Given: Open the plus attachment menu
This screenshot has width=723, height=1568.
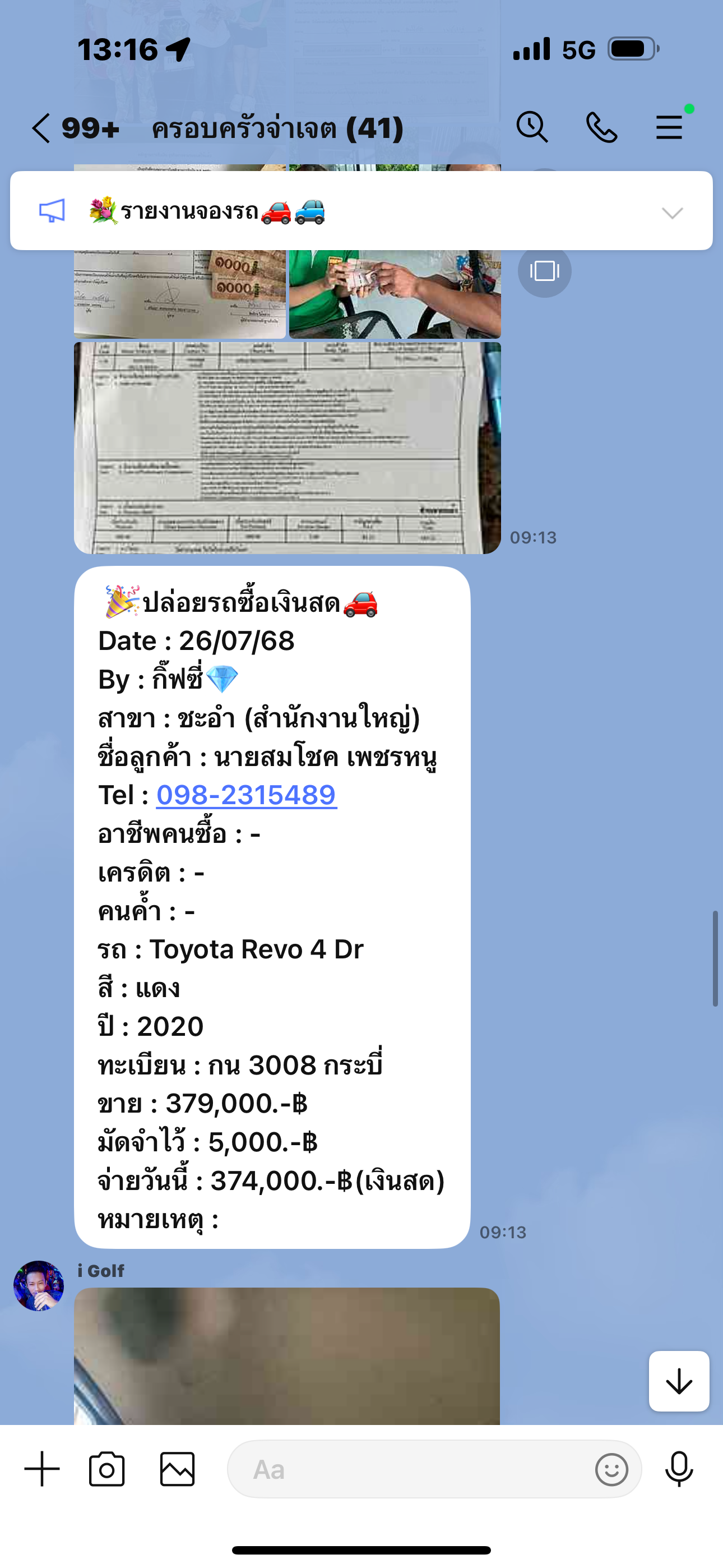Looking at the screenshot, I should click(42, 1469).
